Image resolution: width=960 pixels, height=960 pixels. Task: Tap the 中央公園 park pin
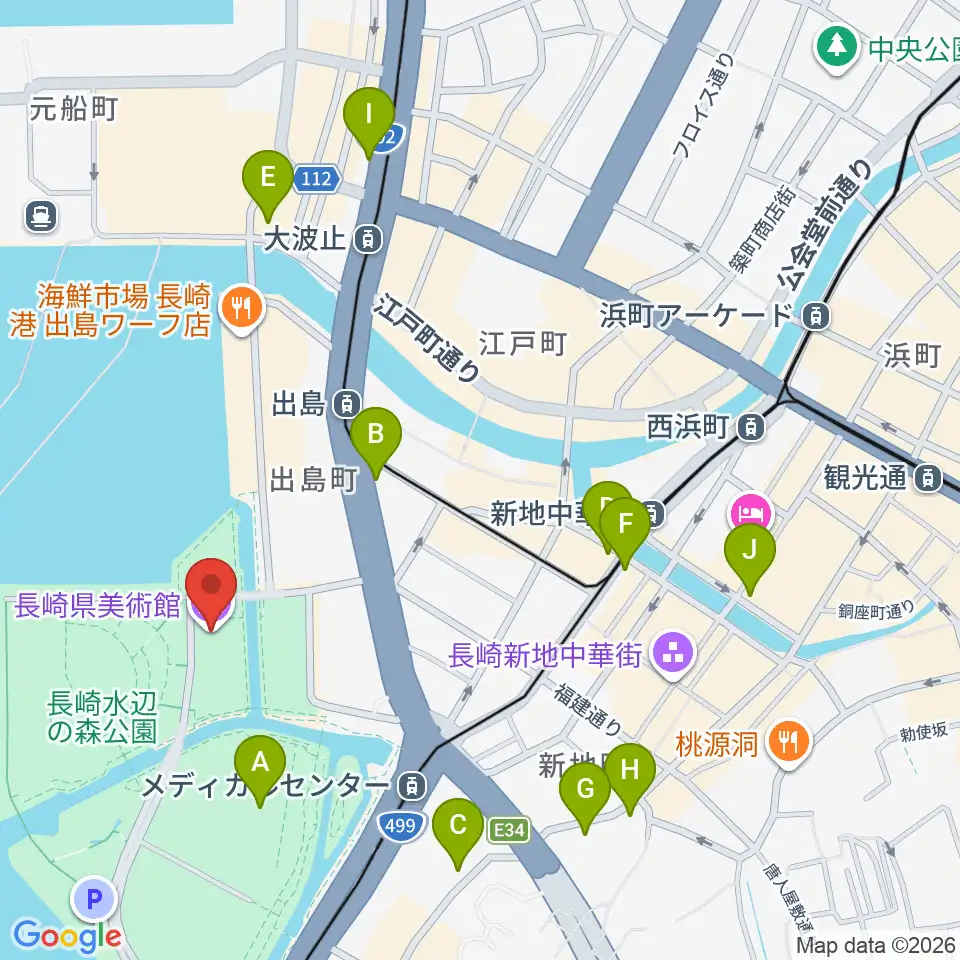click(x=836, y=49)
